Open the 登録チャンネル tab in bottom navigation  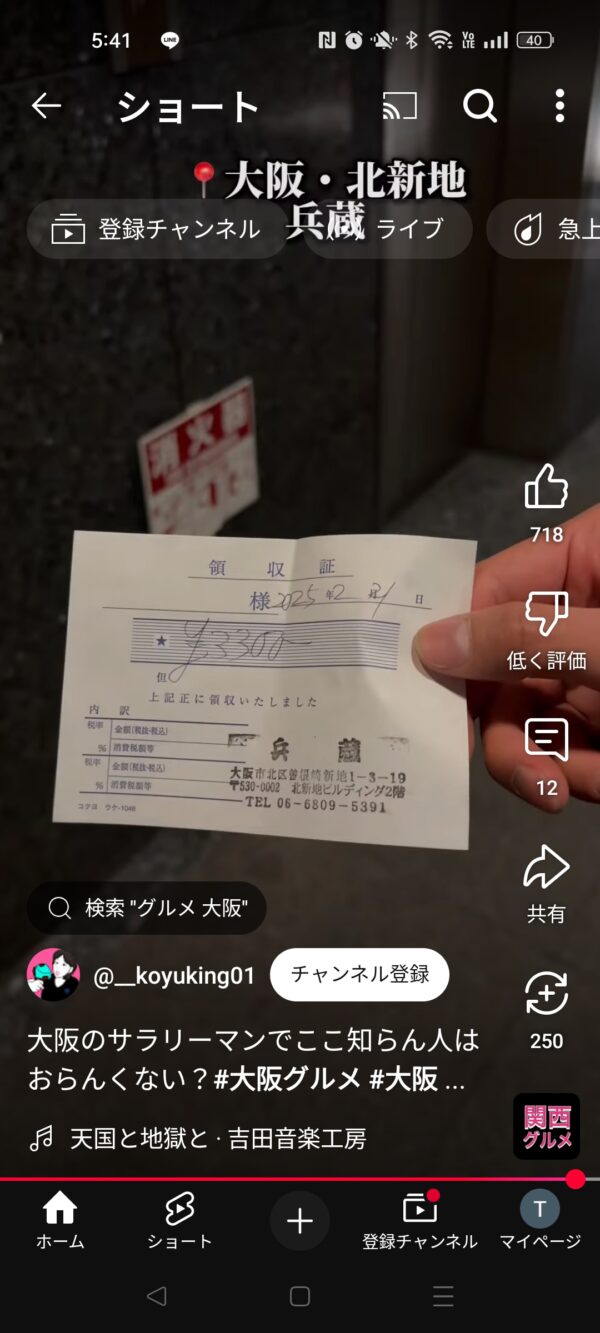(x=420, y=1221)
